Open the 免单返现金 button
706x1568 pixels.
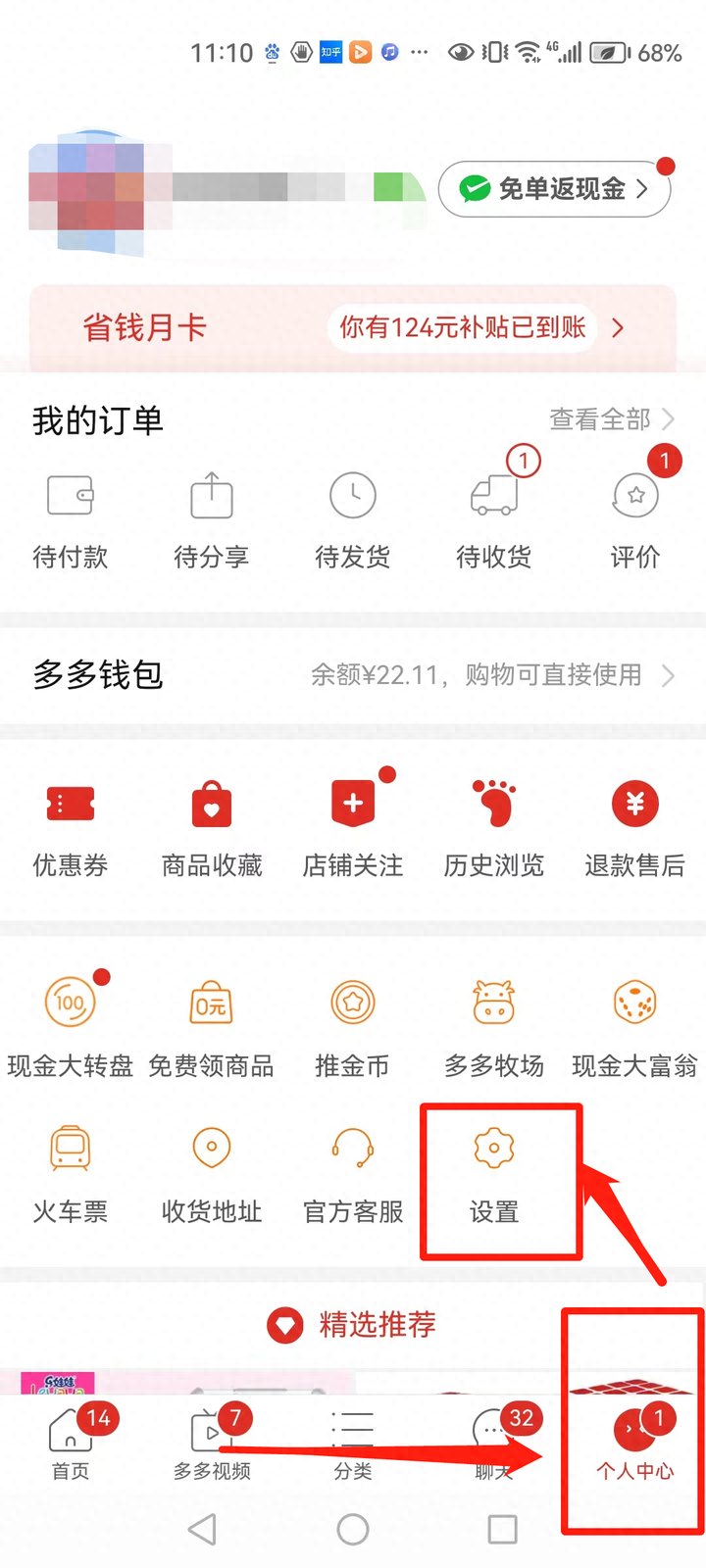point(554,188)
